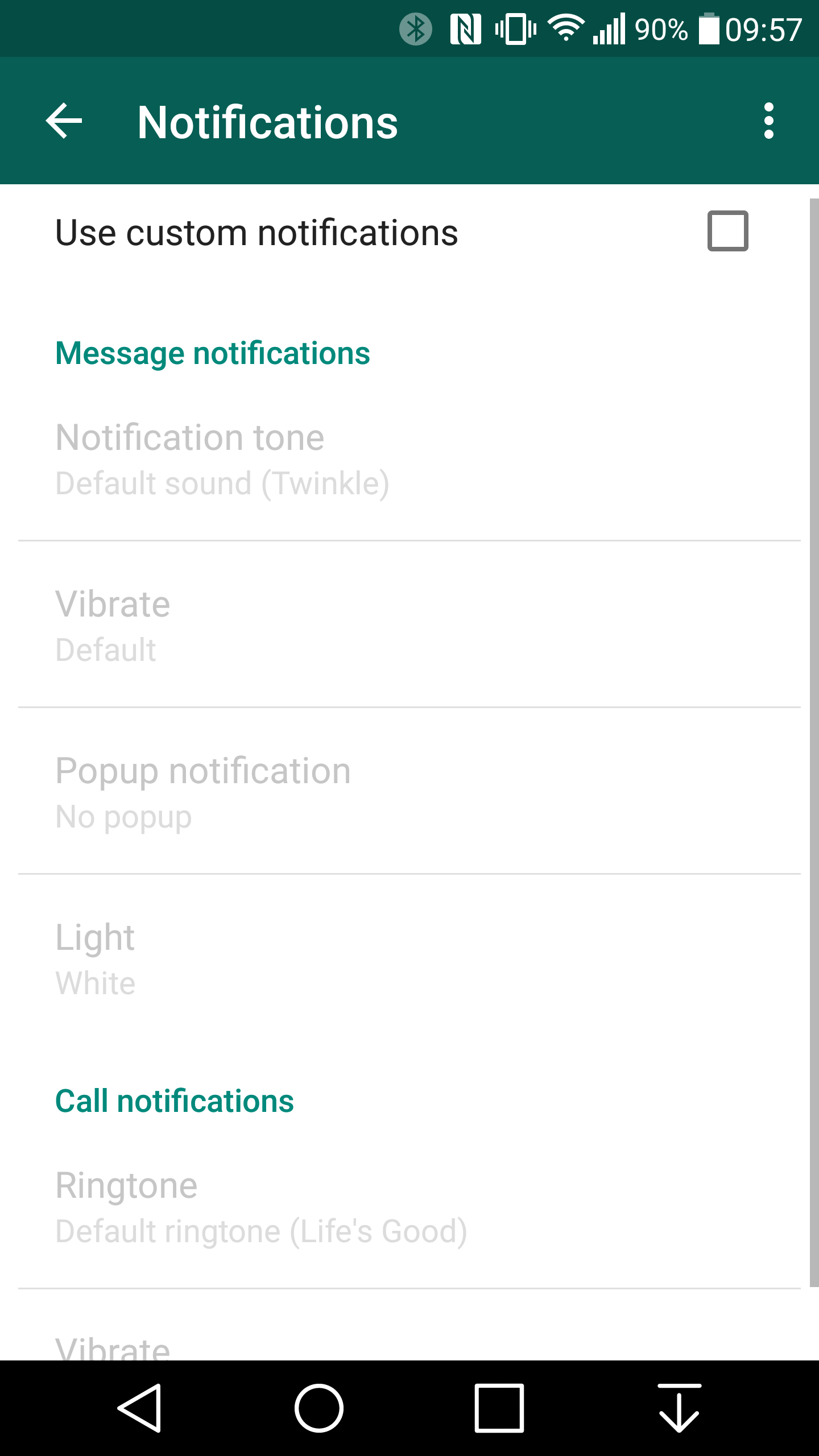Open the three-dot overflow menu
This screenshot has height=1456, width=819.
pyautogui.click(x=769, y=121)
